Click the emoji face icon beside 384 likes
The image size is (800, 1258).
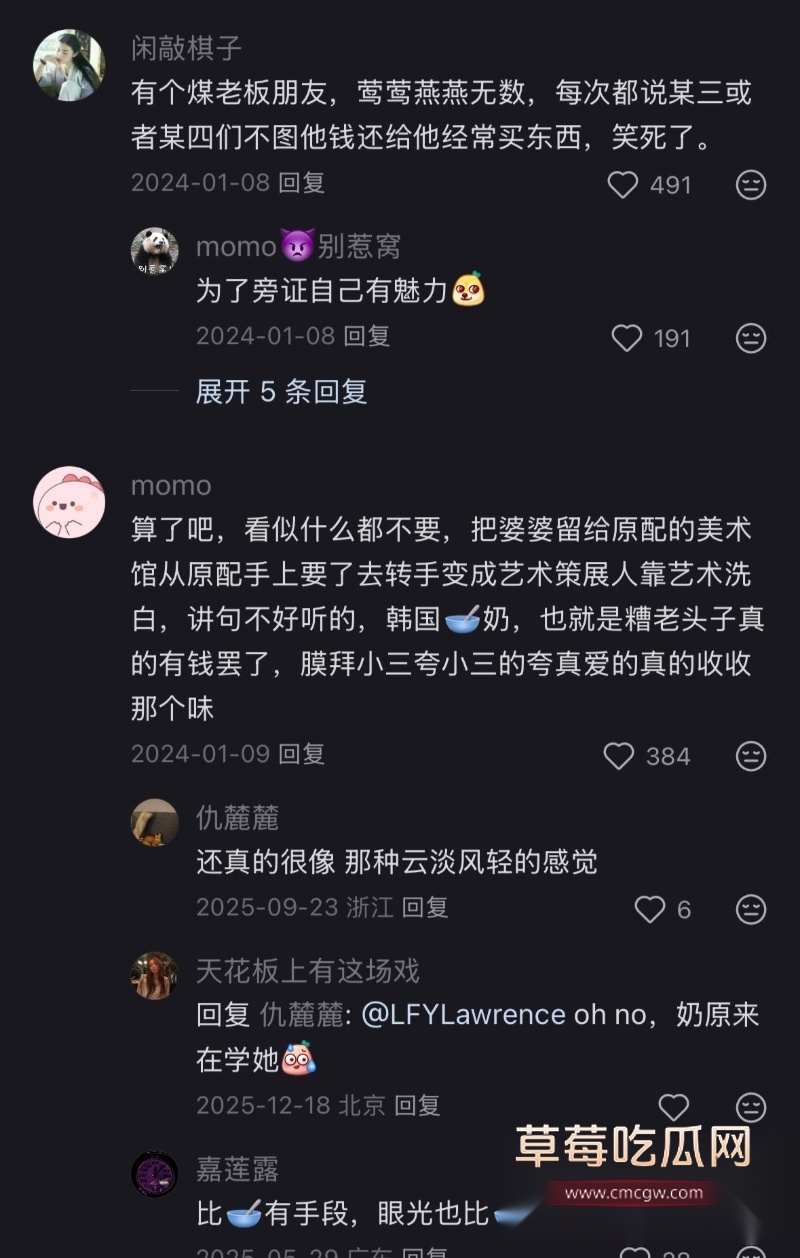click(750, 755)
